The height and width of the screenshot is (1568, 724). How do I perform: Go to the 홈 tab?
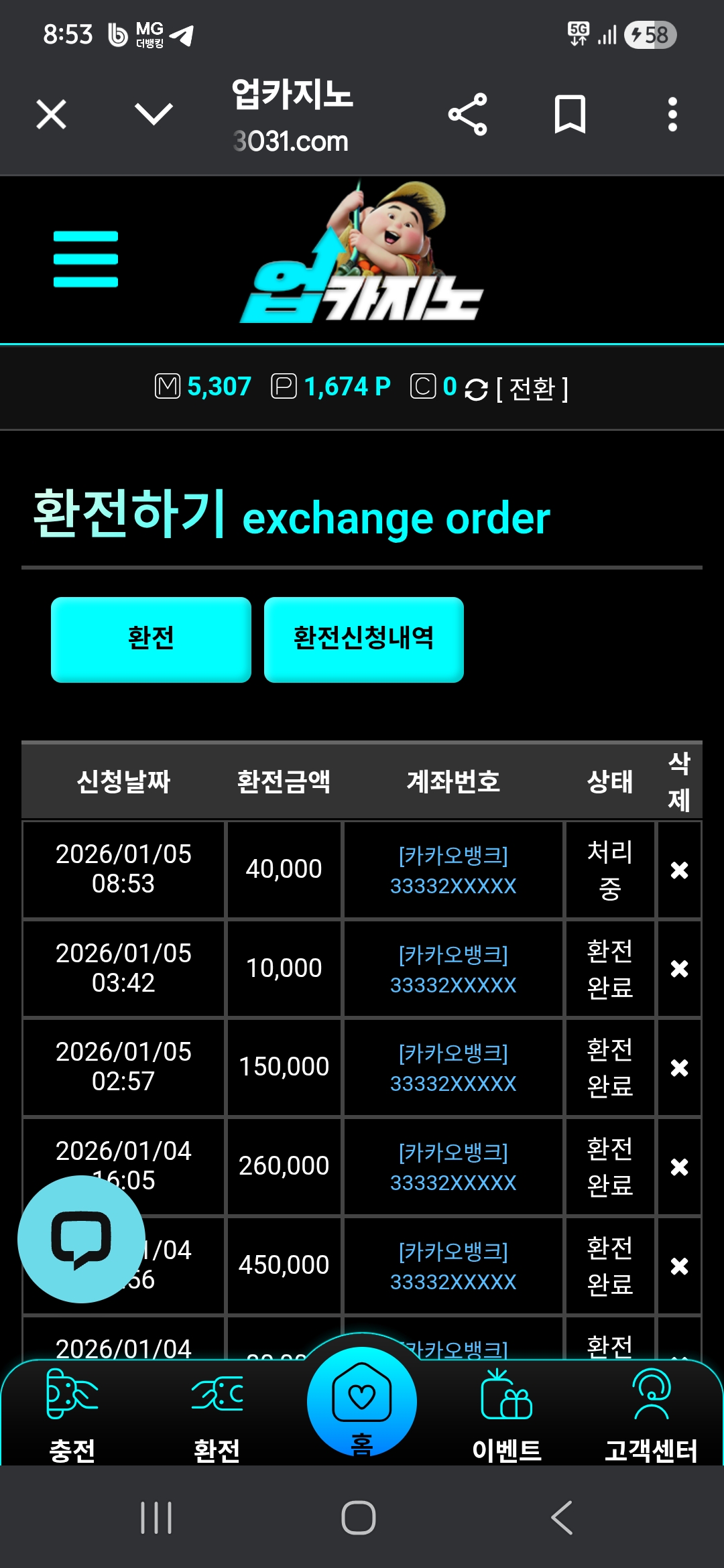click(362, 1404)
